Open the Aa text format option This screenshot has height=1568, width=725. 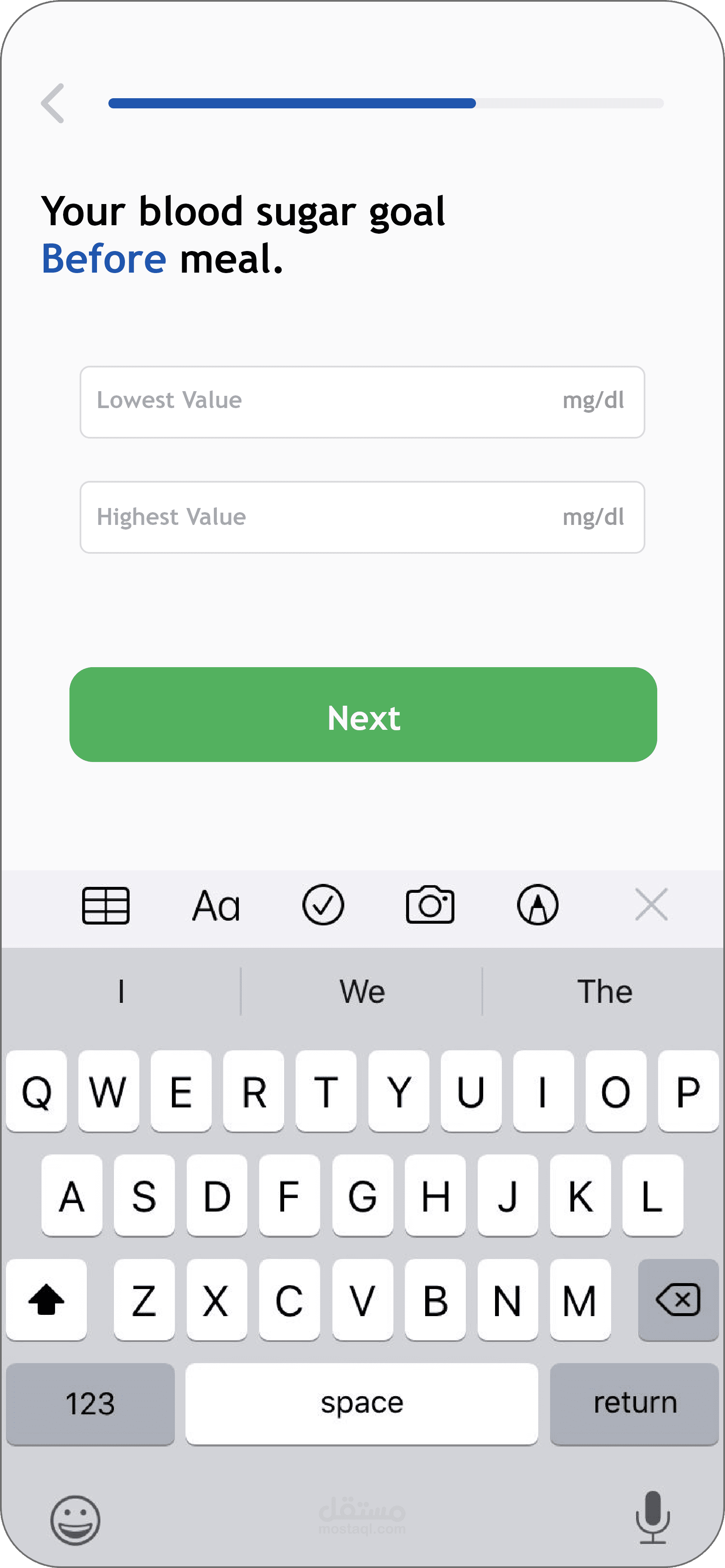click(x=216, y=906)
